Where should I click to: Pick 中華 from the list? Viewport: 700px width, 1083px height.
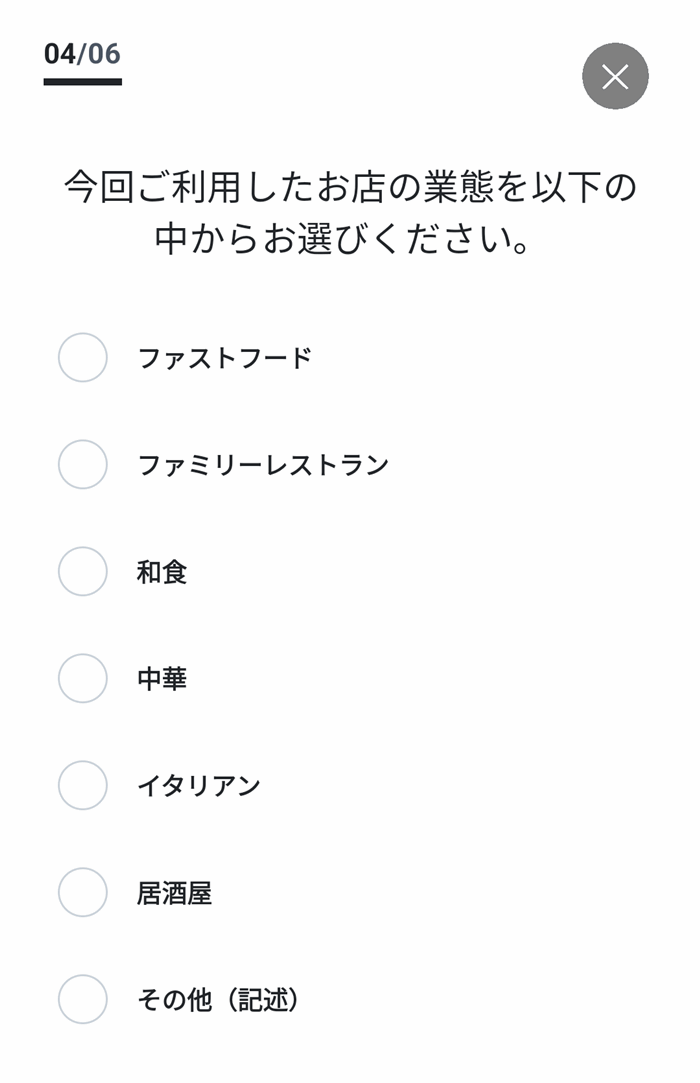[83, 679]
